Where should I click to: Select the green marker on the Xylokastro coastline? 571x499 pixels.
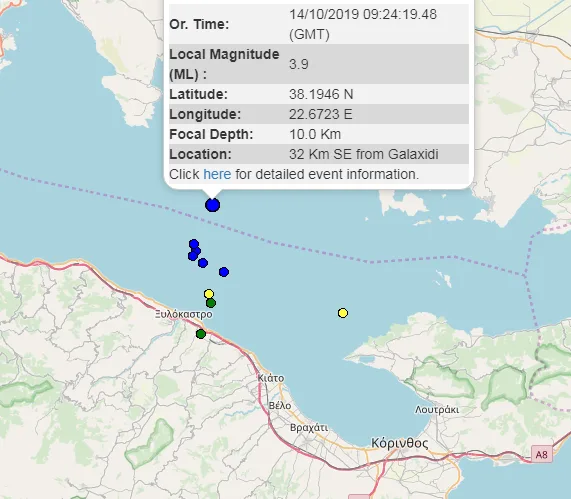coord(201,334)
